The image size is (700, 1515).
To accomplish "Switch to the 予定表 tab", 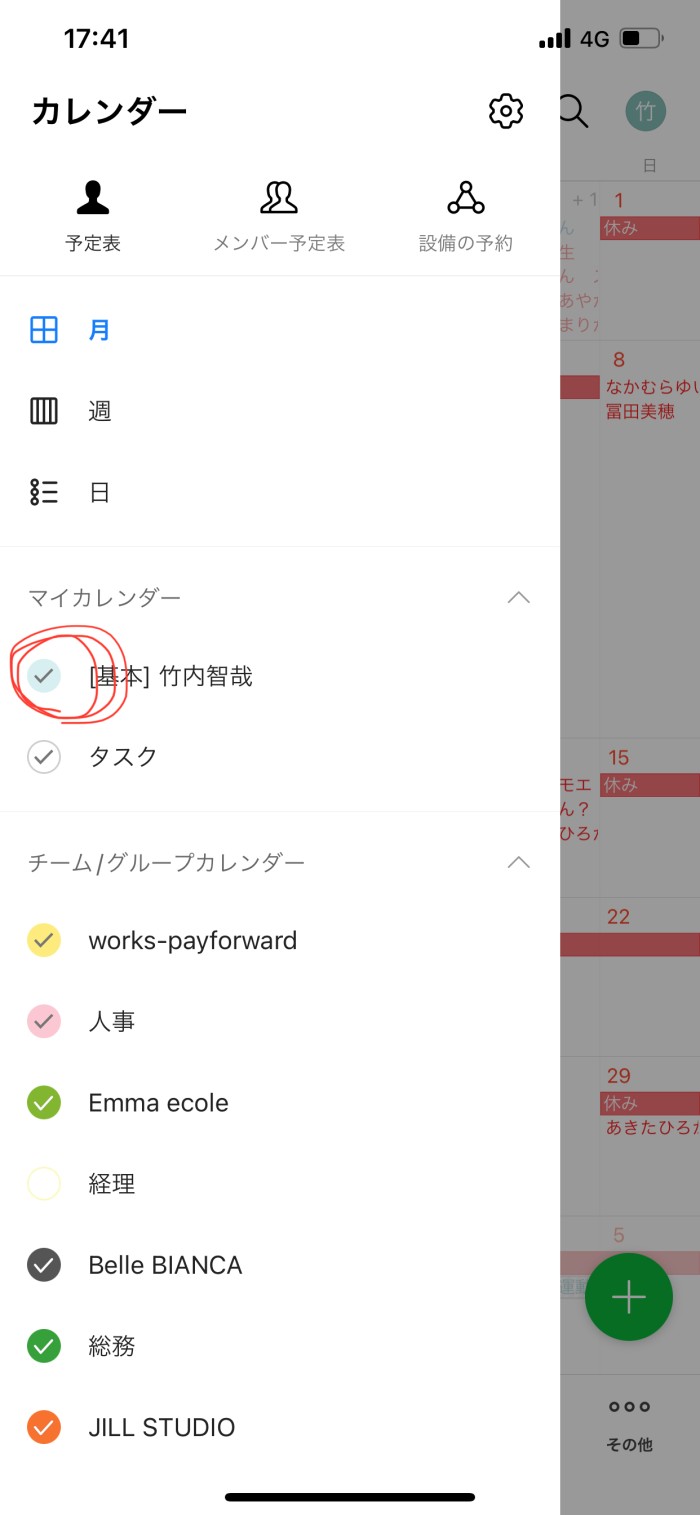I will [x=93, y=217].
